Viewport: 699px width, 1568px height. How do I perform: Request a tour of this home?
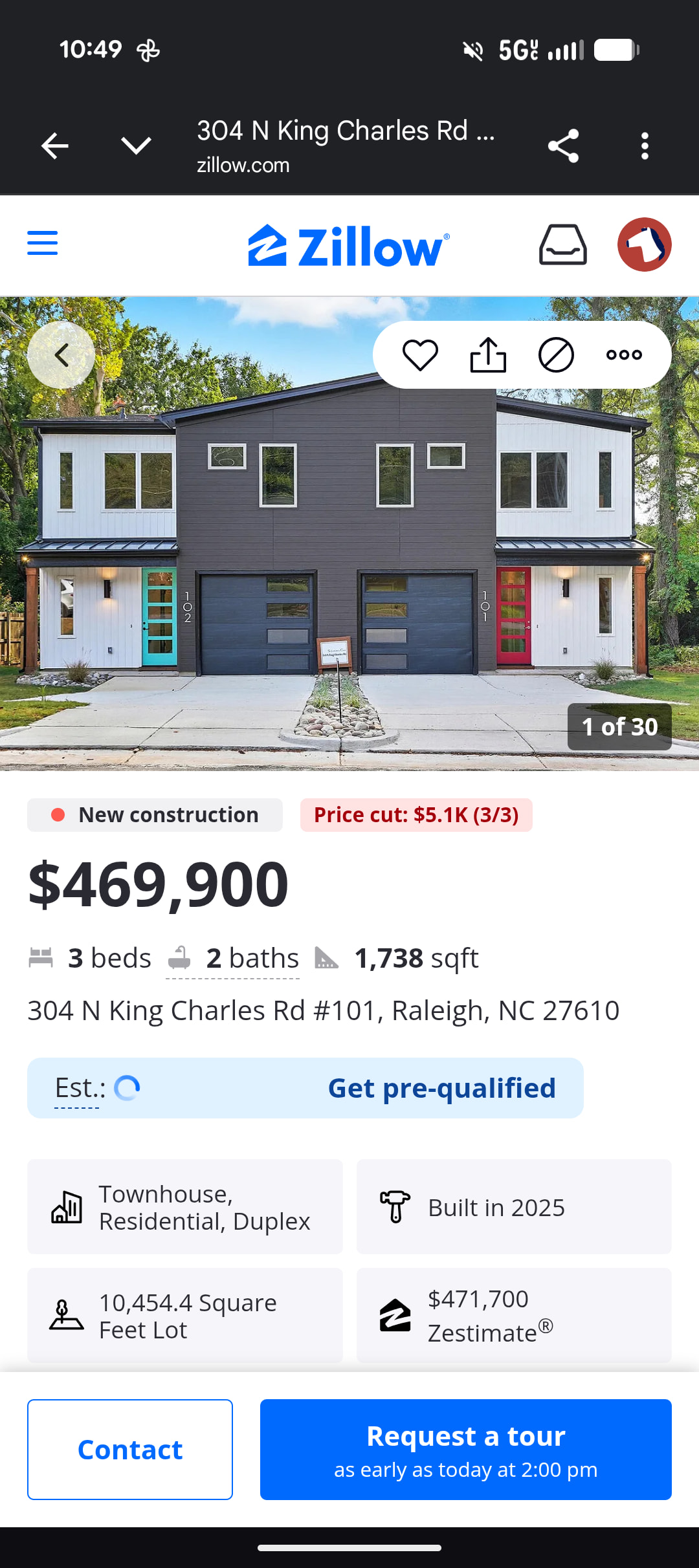click(x=466, y=1450)
